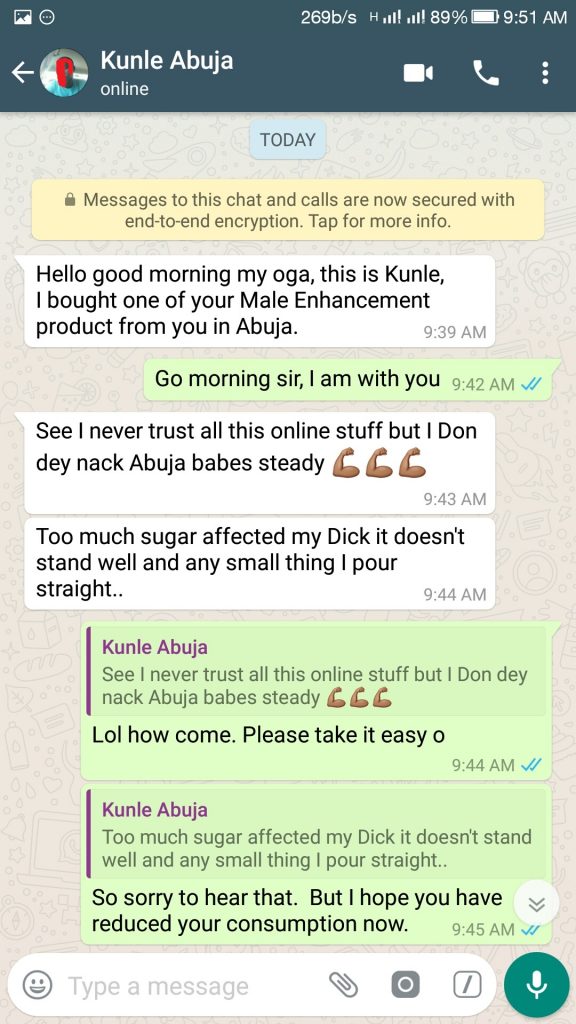Screen dimensions: 576x1024
Task: Open the three-dot overflow menu
Action: (545, 73)
